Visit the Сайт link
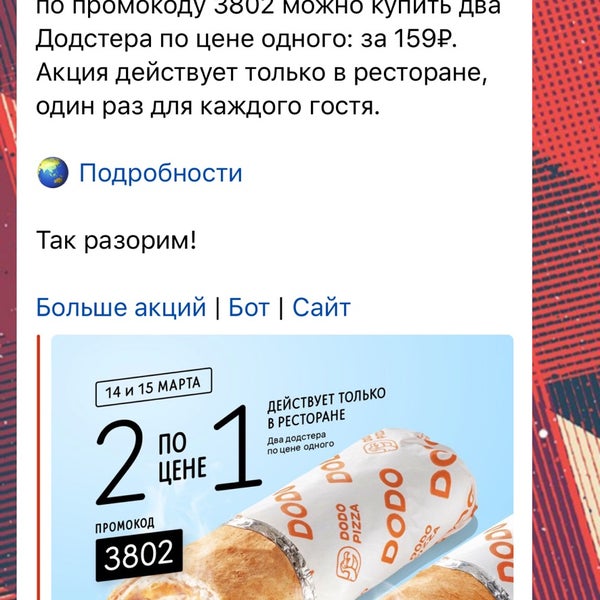This screenshot has width=600, height=600. (321, 307)
